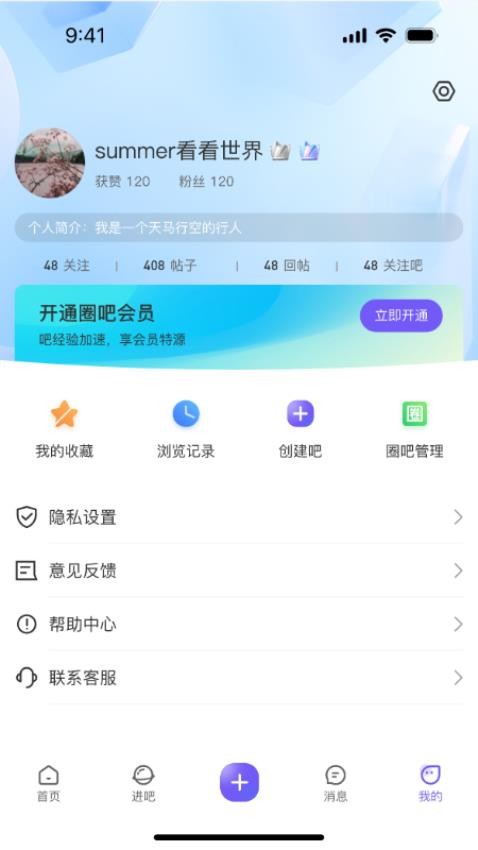This screenshot has height=850, width=478.
Task: Tap the profile avatar picture
Action: (49, 163)
